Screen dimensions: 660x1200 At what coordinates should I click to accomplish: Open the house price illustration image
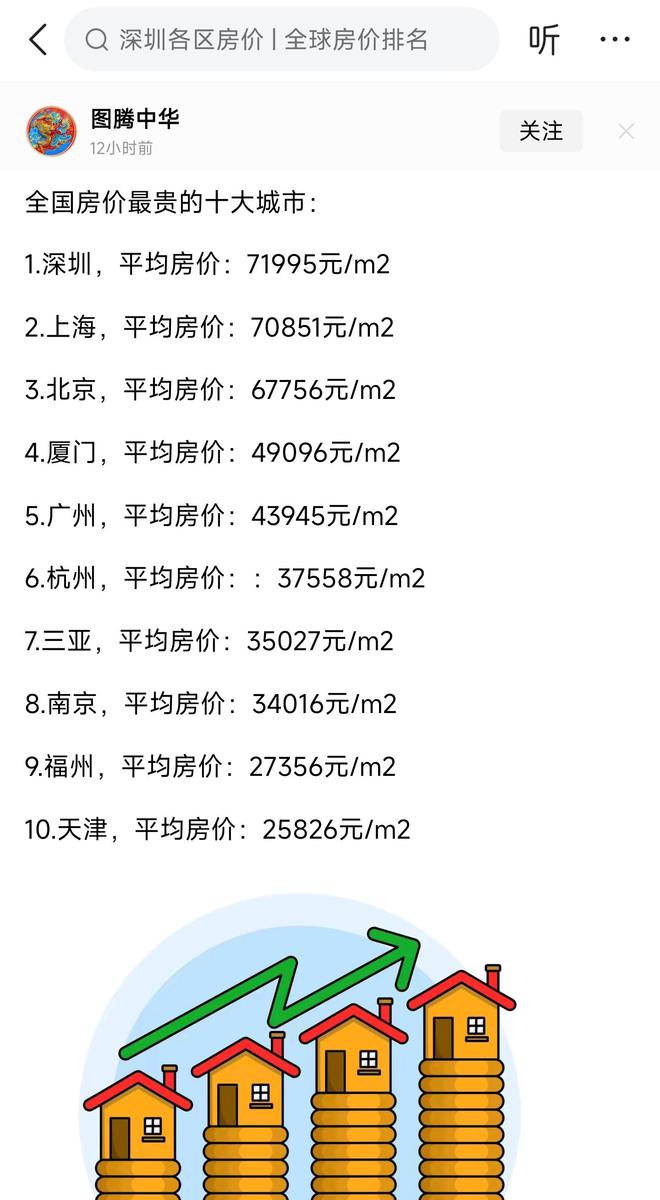(x=300, y=1047)
